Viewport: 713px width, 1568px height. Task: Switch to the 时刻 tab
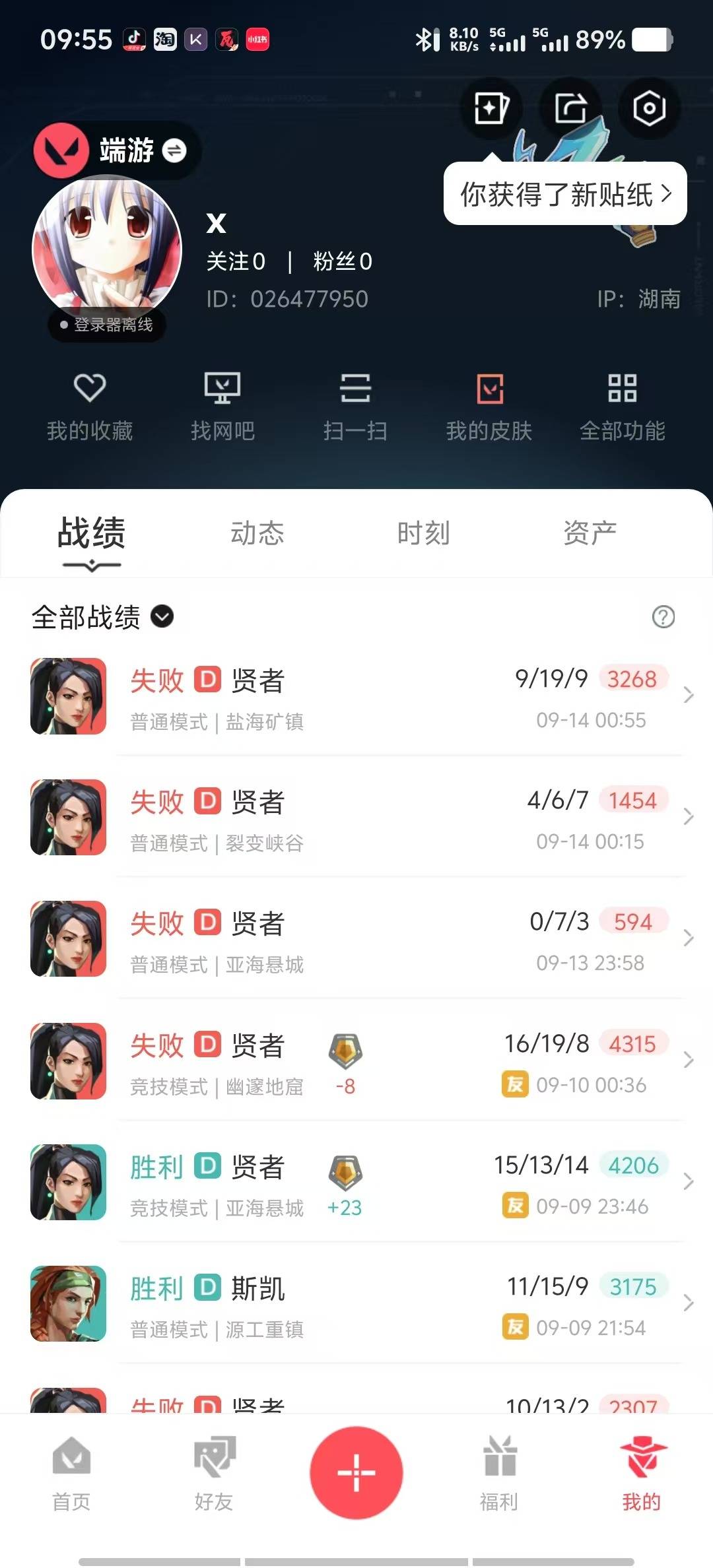[423, 533]
